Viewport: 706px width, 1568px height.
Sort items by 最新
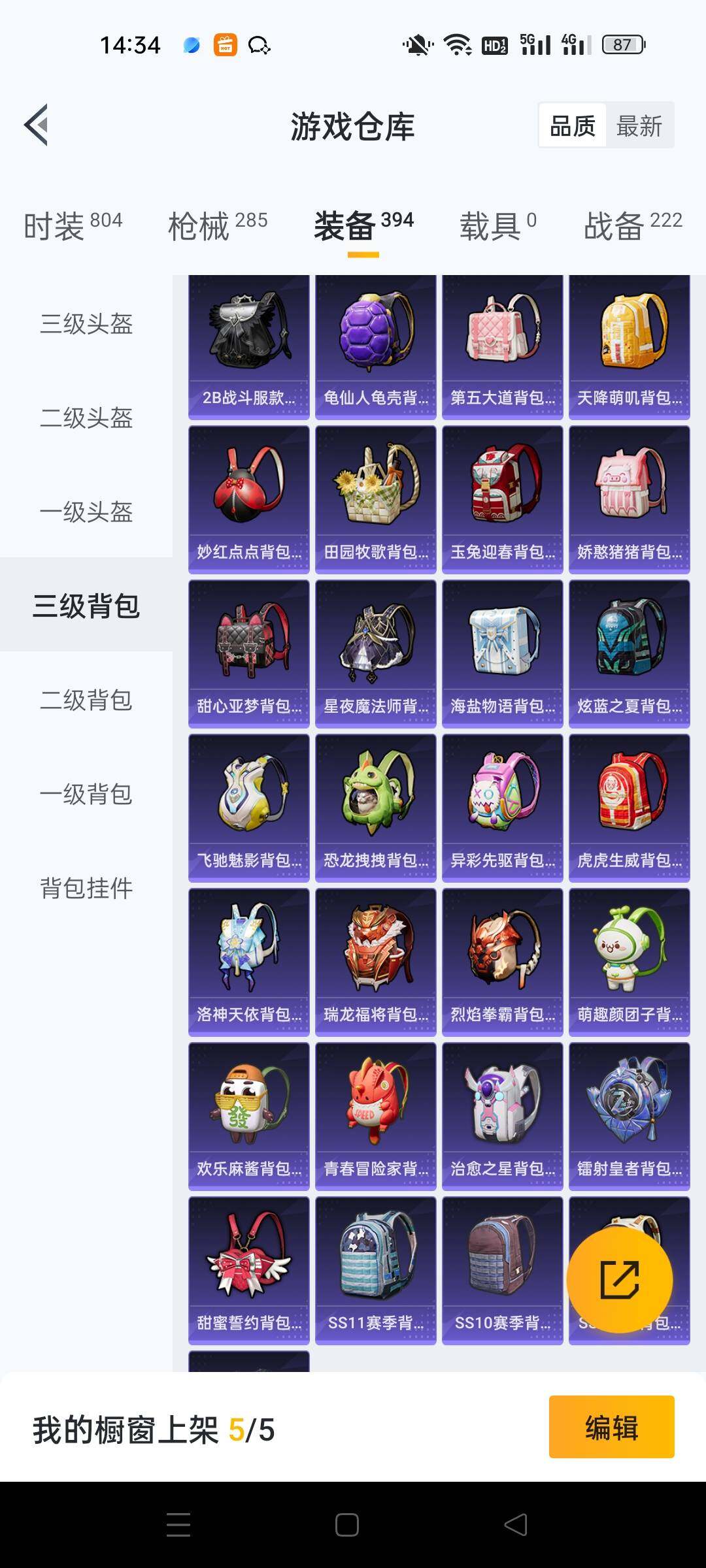tap(639, 125)
